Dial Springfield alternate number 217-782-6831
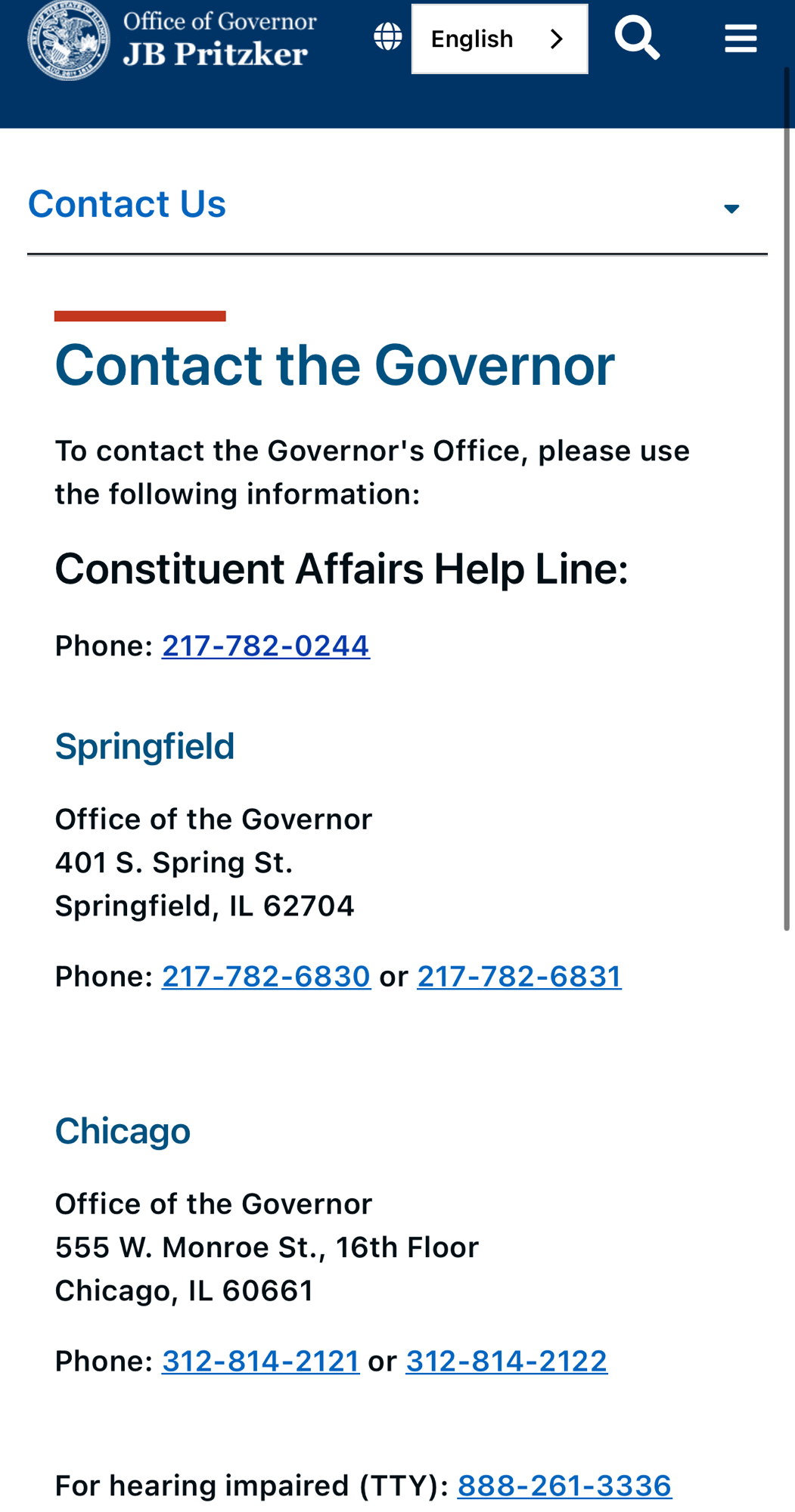The image size is (795, 1512). coord(519,976)
